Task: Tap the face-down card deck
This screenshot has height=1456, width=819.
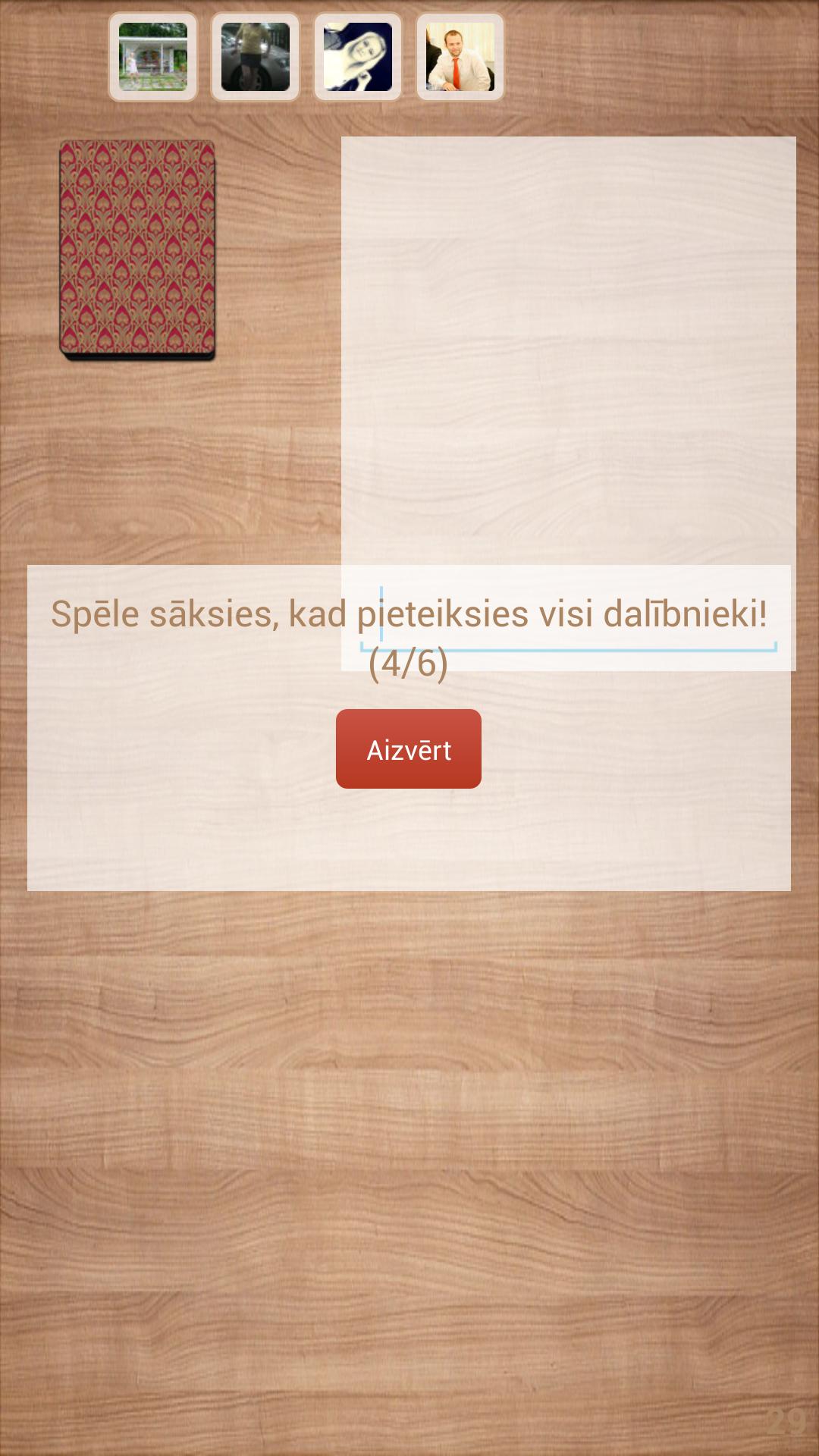Action: coord(137,249)
